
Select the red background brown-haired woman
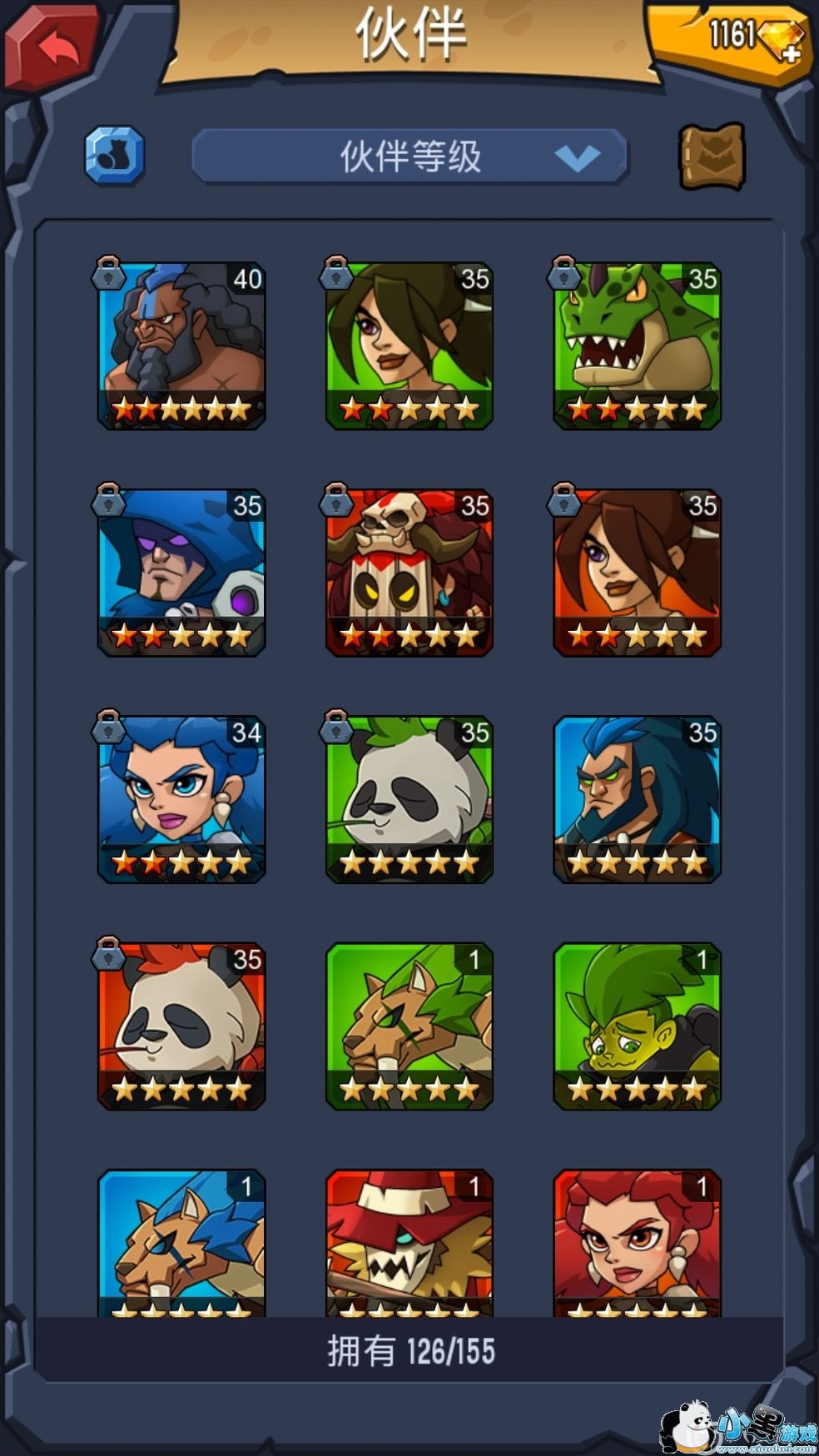[x=637, y=573]
